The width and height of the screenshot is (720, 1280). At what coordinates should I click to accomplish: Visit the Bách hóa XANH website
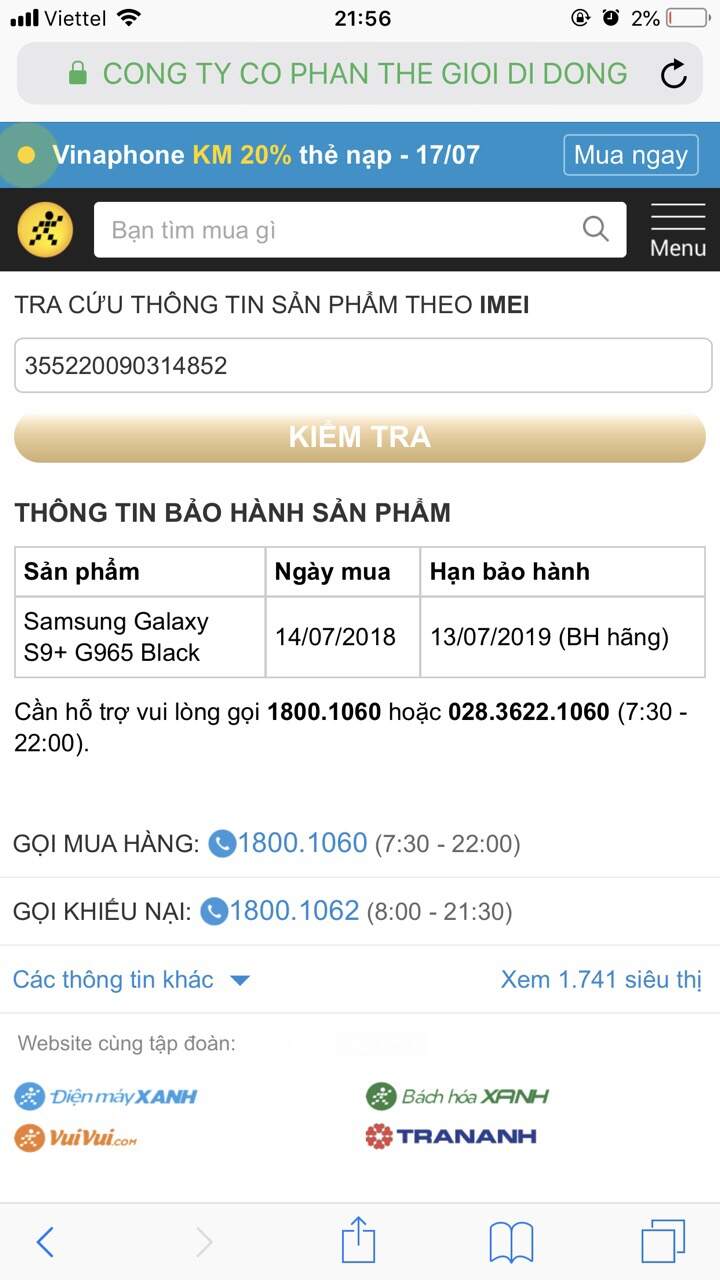click(457, 1096)
